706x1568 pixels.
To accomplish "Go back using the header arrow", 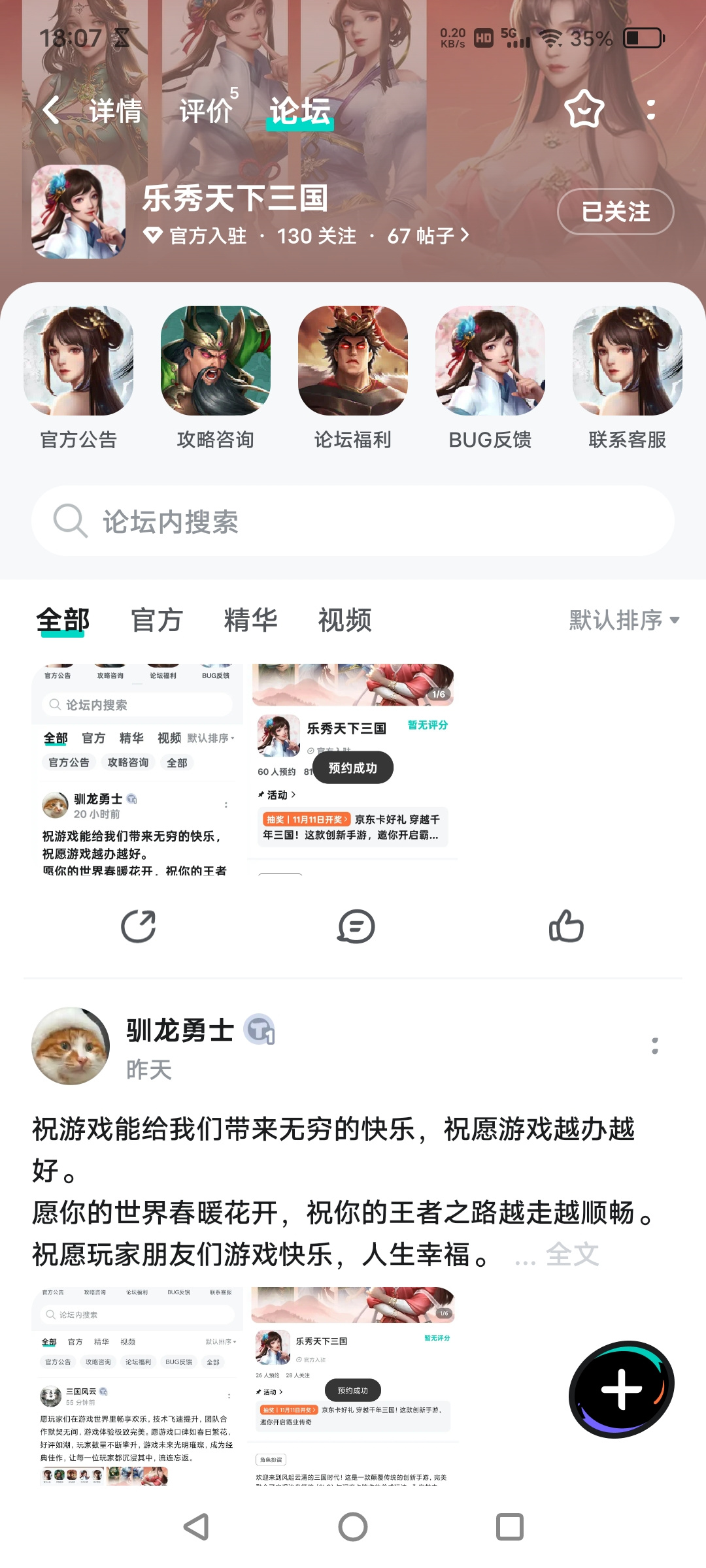I will [51, 110].
